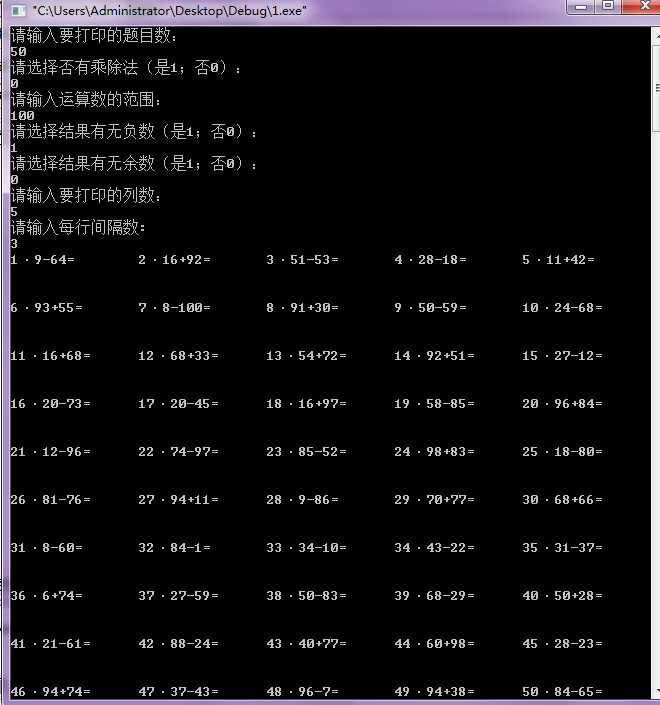The width and height of the screenshot is (660, 705).
Task: Open the console system menu icon
Action: [x=17, y=10]
